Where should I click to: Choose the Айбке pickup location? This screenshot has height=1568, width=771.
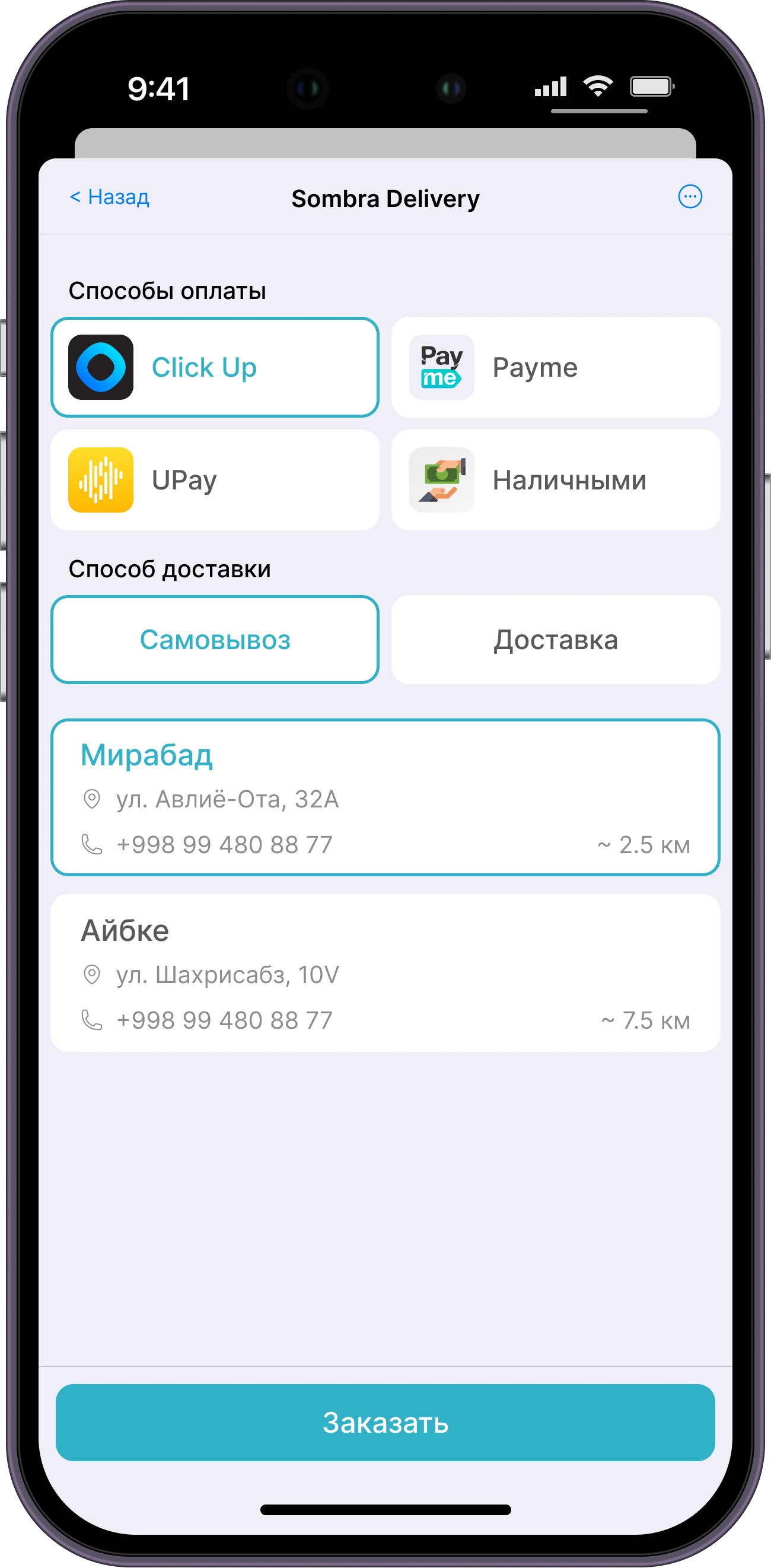(x=385, y=973)
